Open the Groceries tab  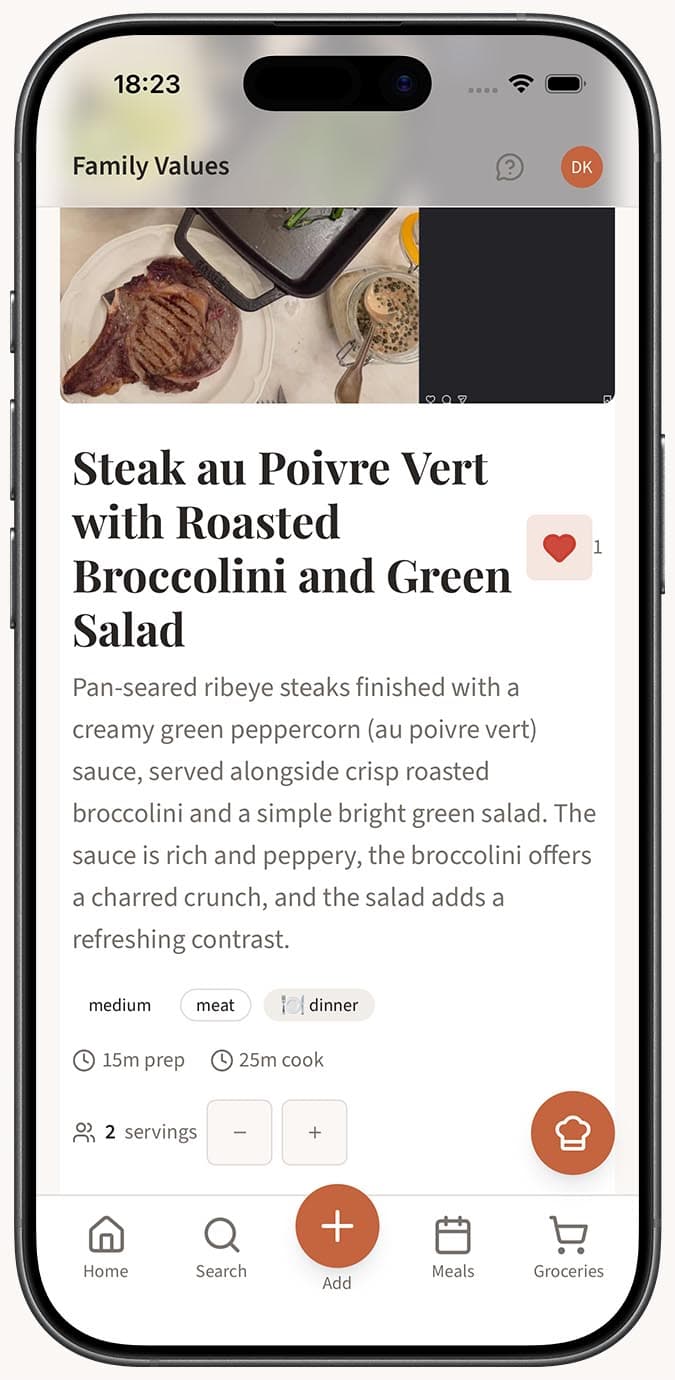568,1246
